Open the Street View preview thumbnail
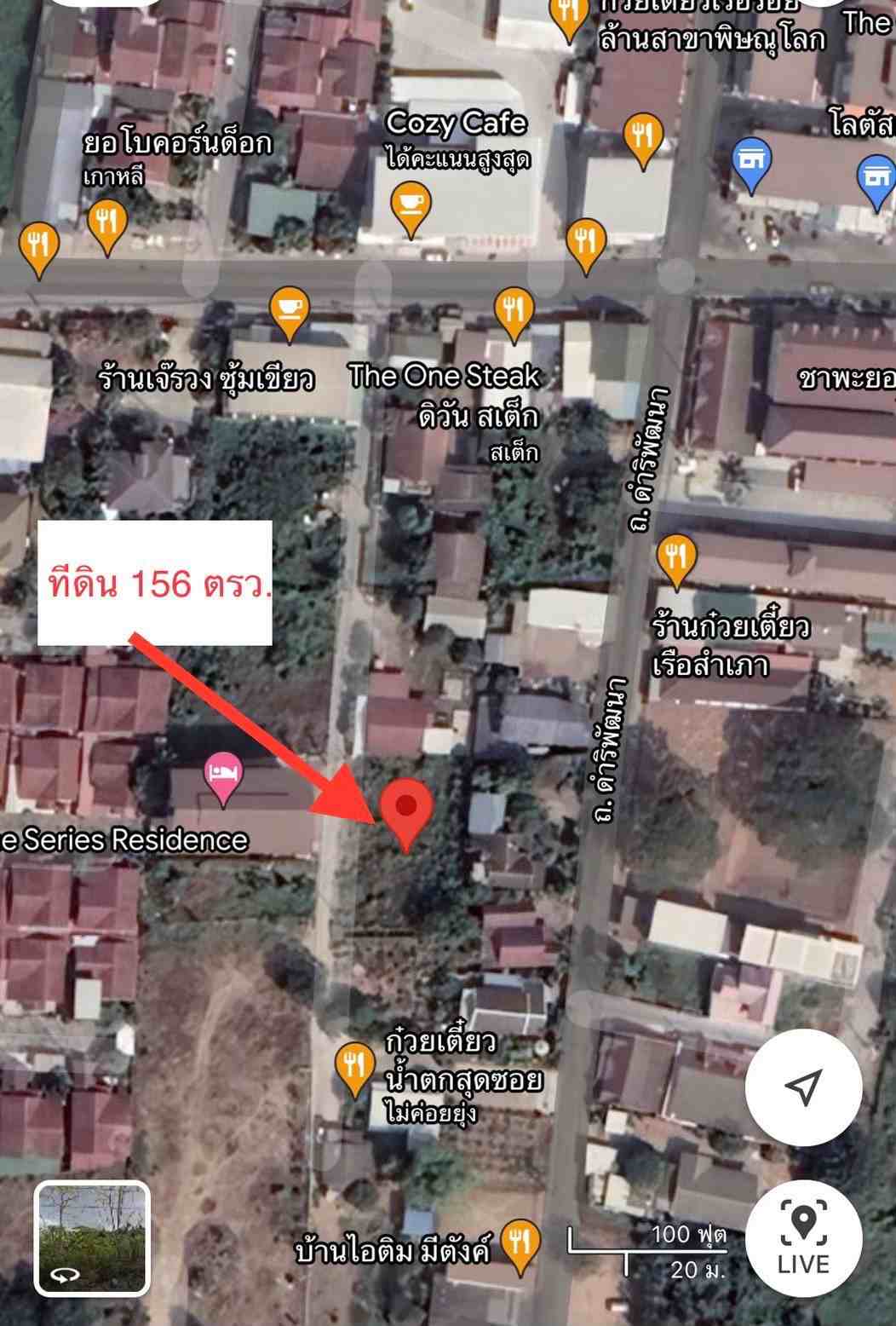This screenshot has width=896, height=1326. (x=92, y=1238)
